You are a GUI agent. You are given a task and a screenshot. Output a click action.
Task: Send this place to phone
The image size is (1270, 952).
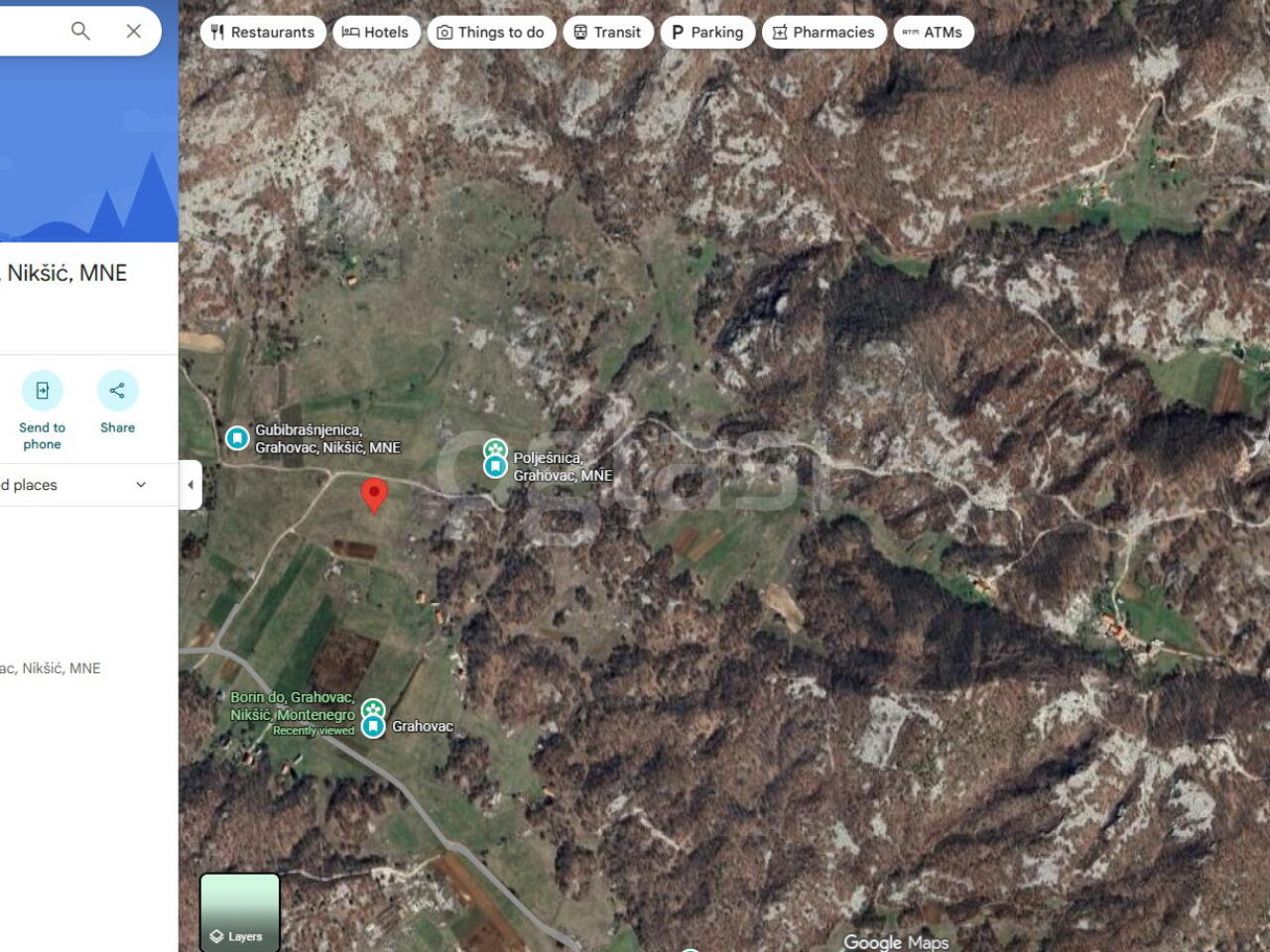click(43, 391)
